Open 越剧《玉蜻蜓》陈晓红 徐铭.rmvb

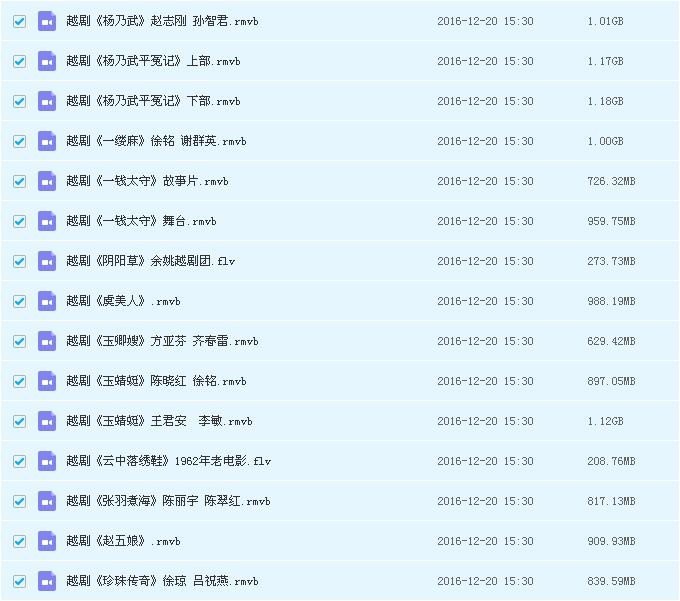155,381
